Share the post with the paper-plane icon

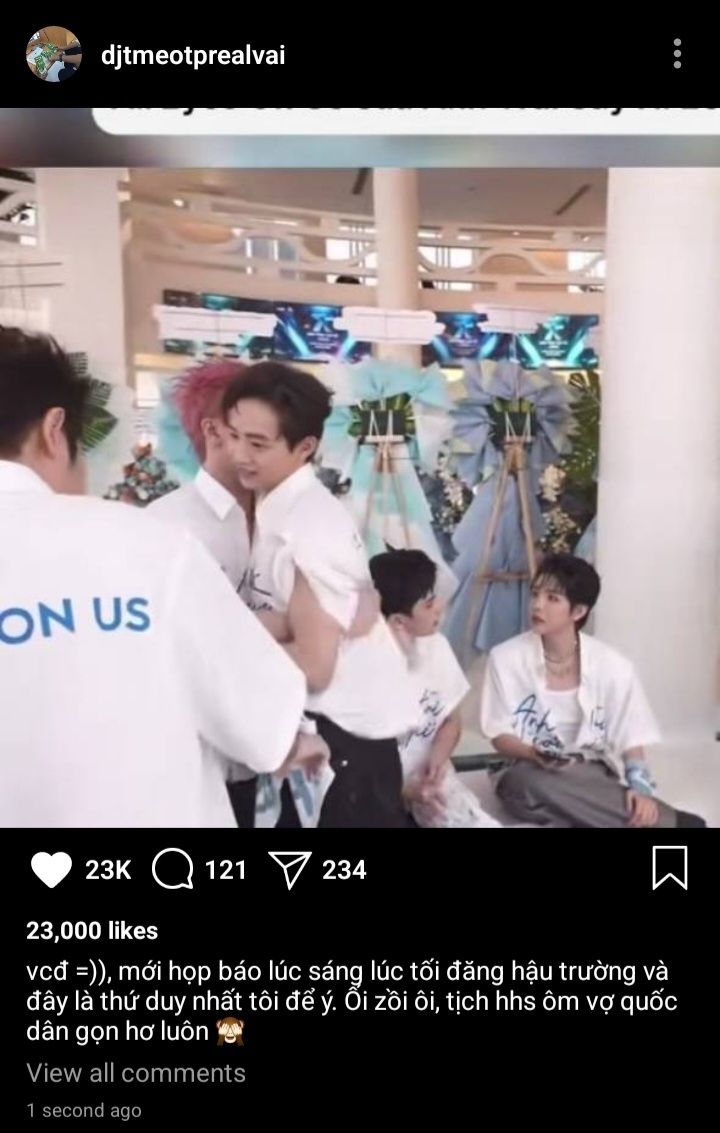[x=290, y=869]
